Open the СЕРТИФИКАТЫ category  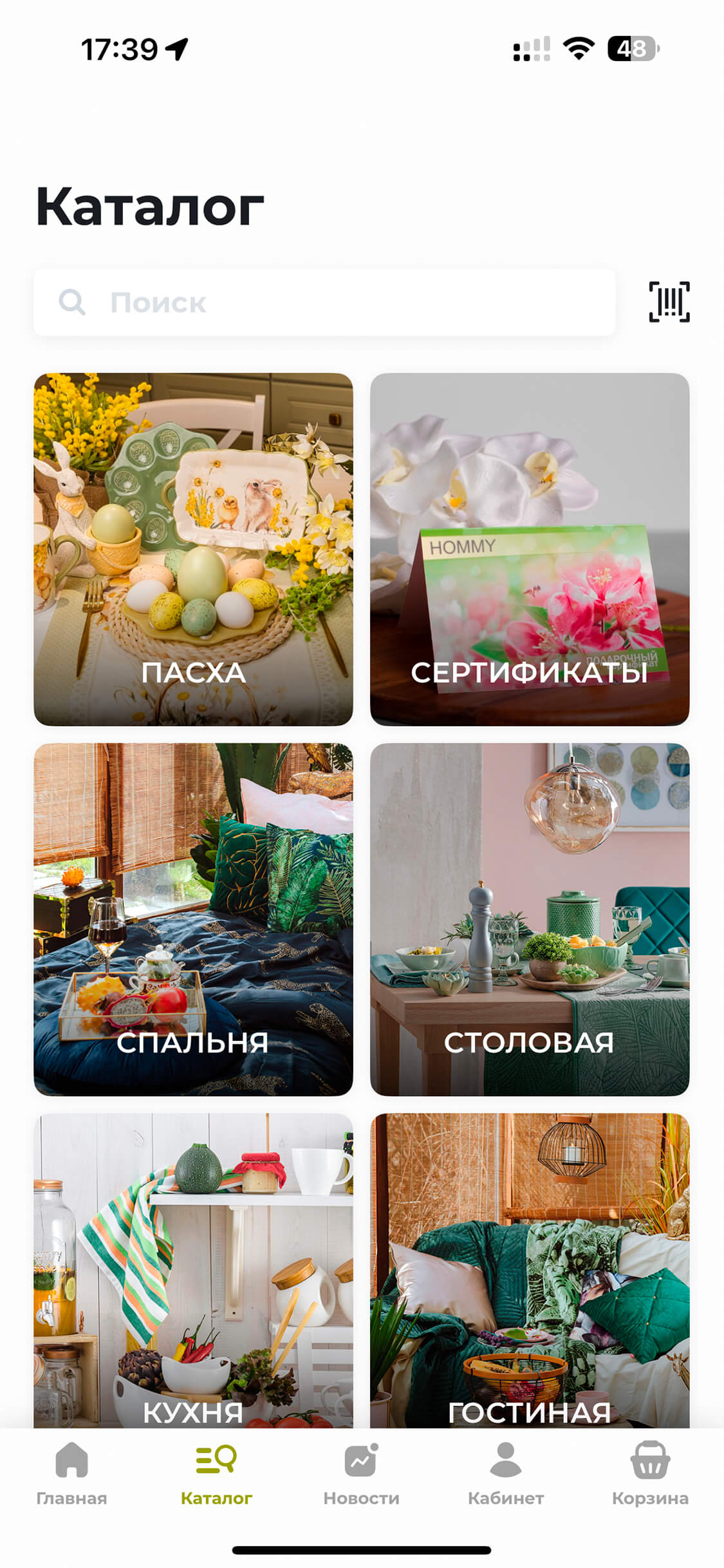pyautogui.click(x=529, y=549)
